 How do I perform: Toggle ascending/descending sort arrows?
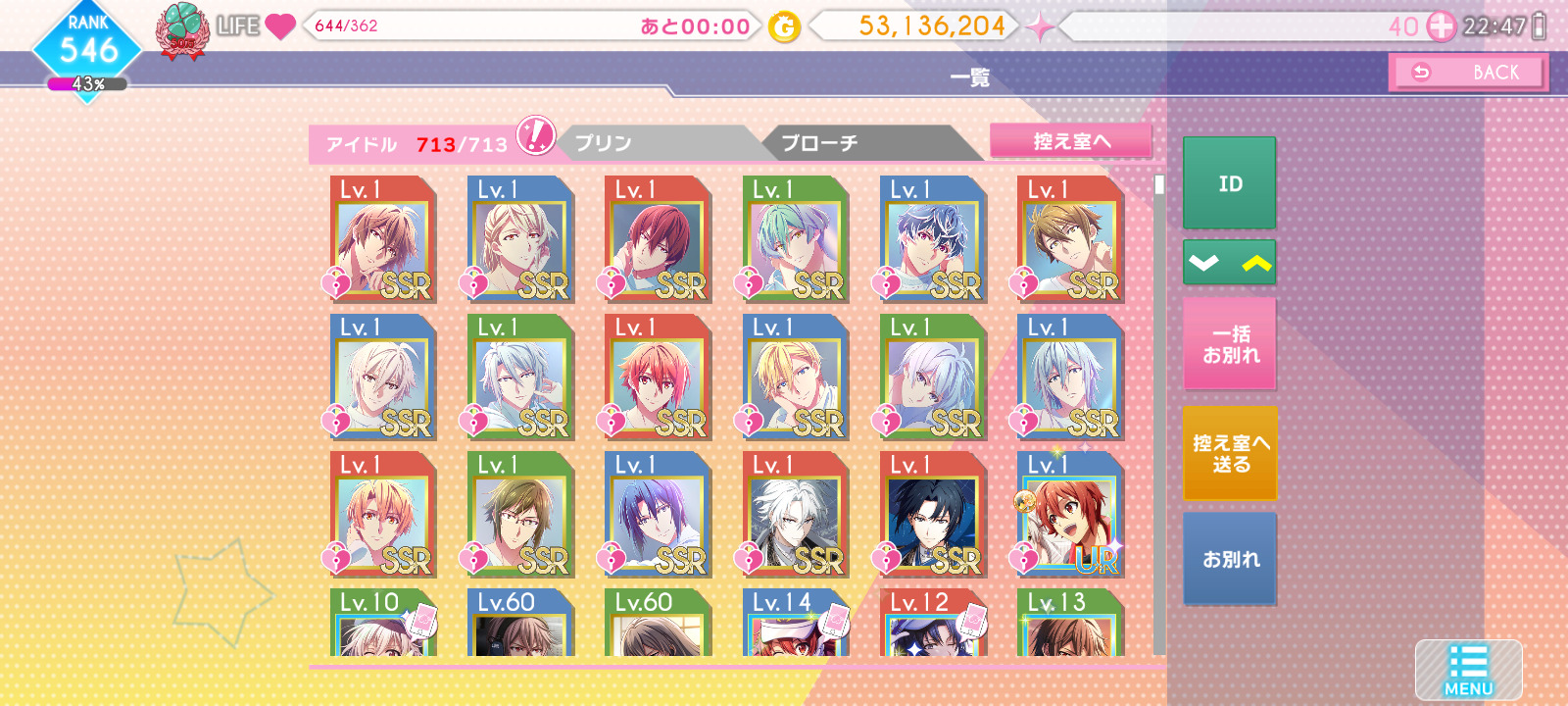coord(1229,263)
